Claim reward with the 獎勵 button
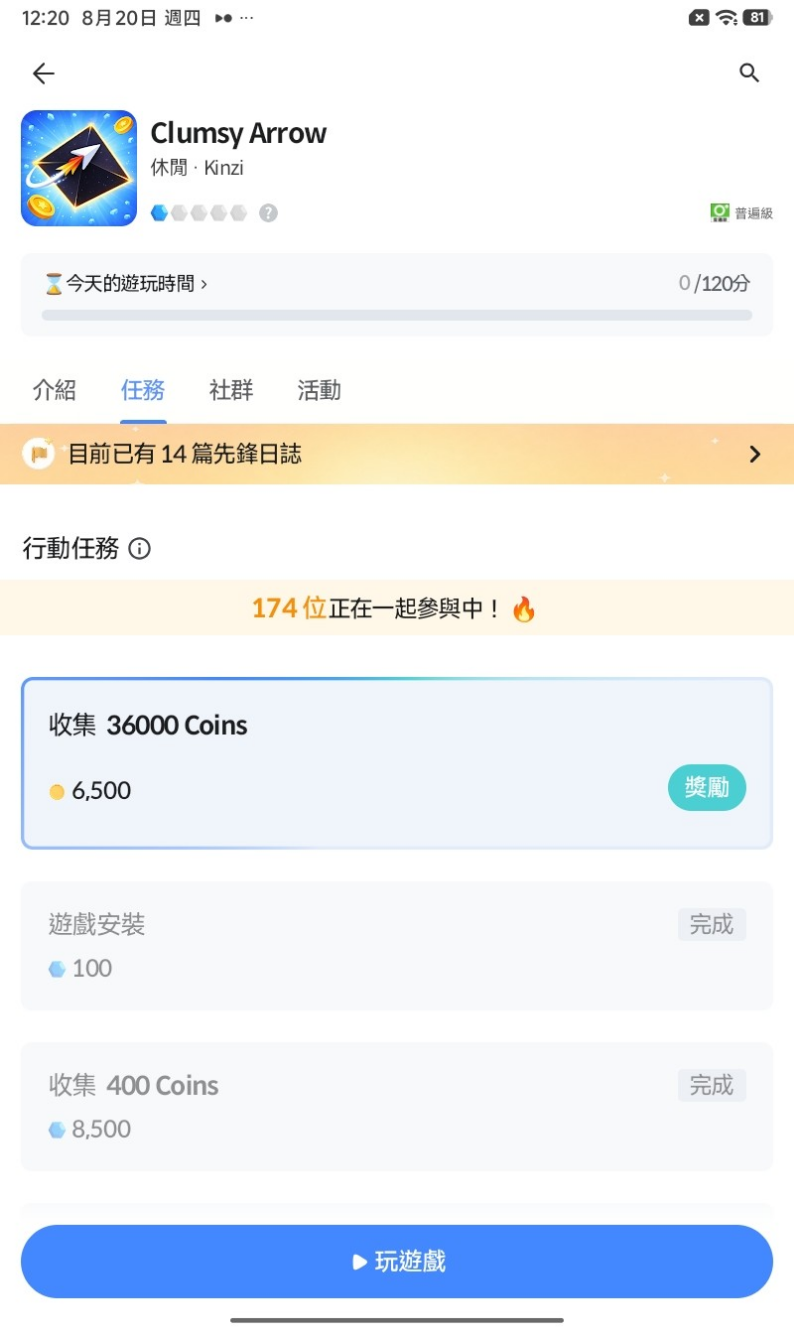Screen dimensions: 794x1330 click(707, 788)
